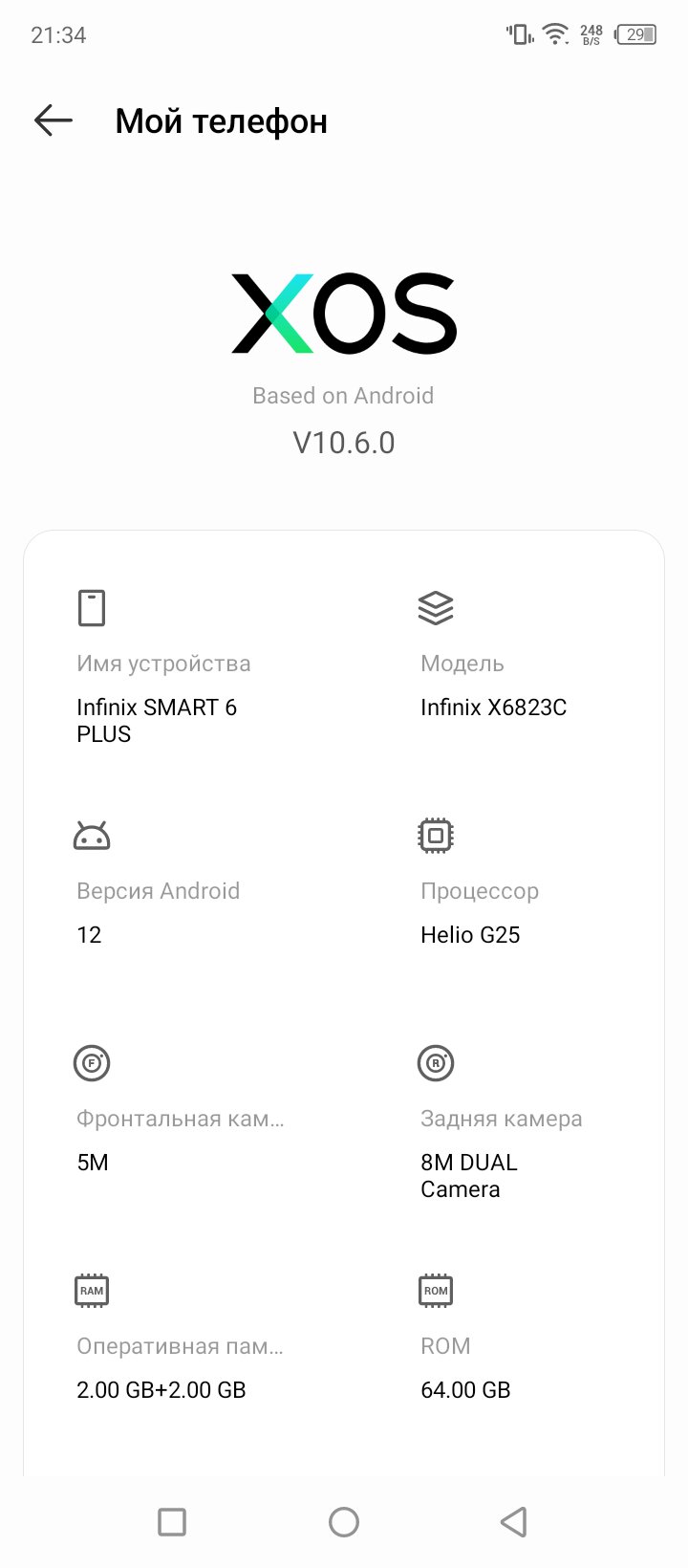This screenshot has width=688, height=1568.
Task: Tap the system back triangle button
Action: 514,1521
